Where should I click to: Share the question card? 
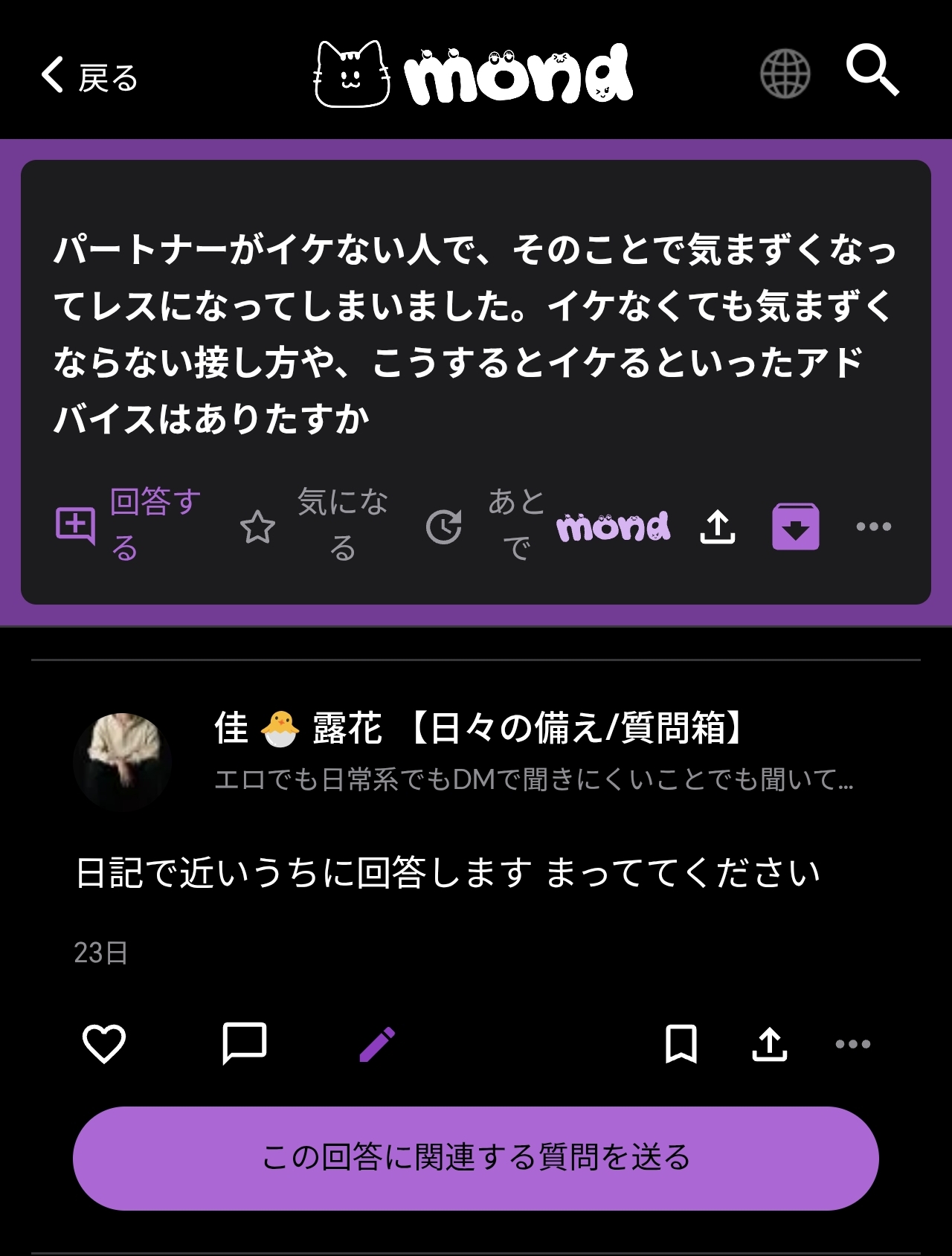[x=718, y=526]
